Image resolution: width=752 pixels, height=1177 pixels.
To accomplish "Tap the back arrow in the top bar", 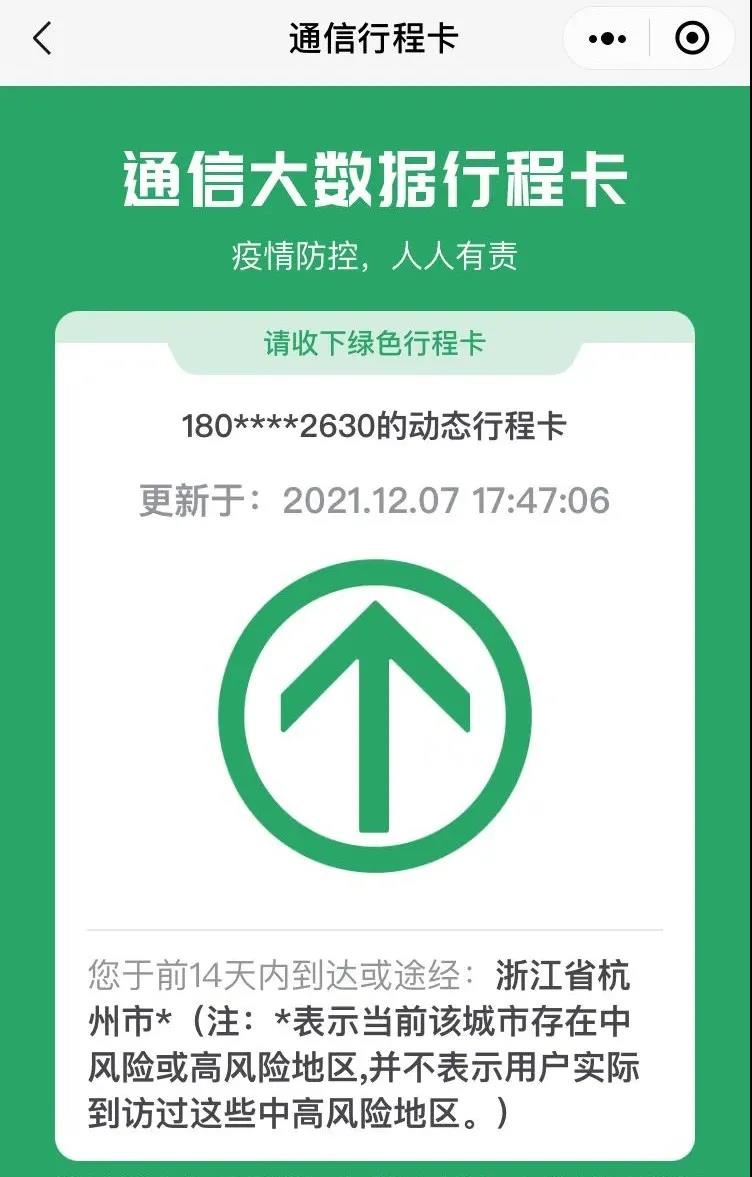I will [40, 38].
